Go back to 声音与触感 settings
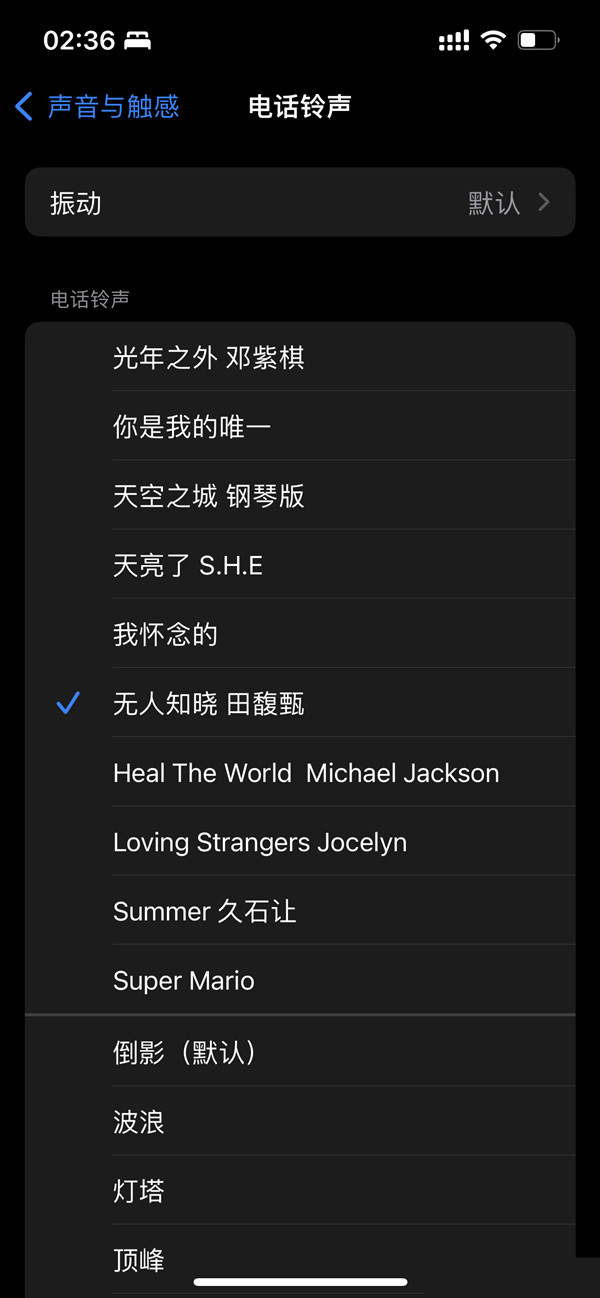Image resolution: width=600 pixels, height=1298 pixels. 97,106
